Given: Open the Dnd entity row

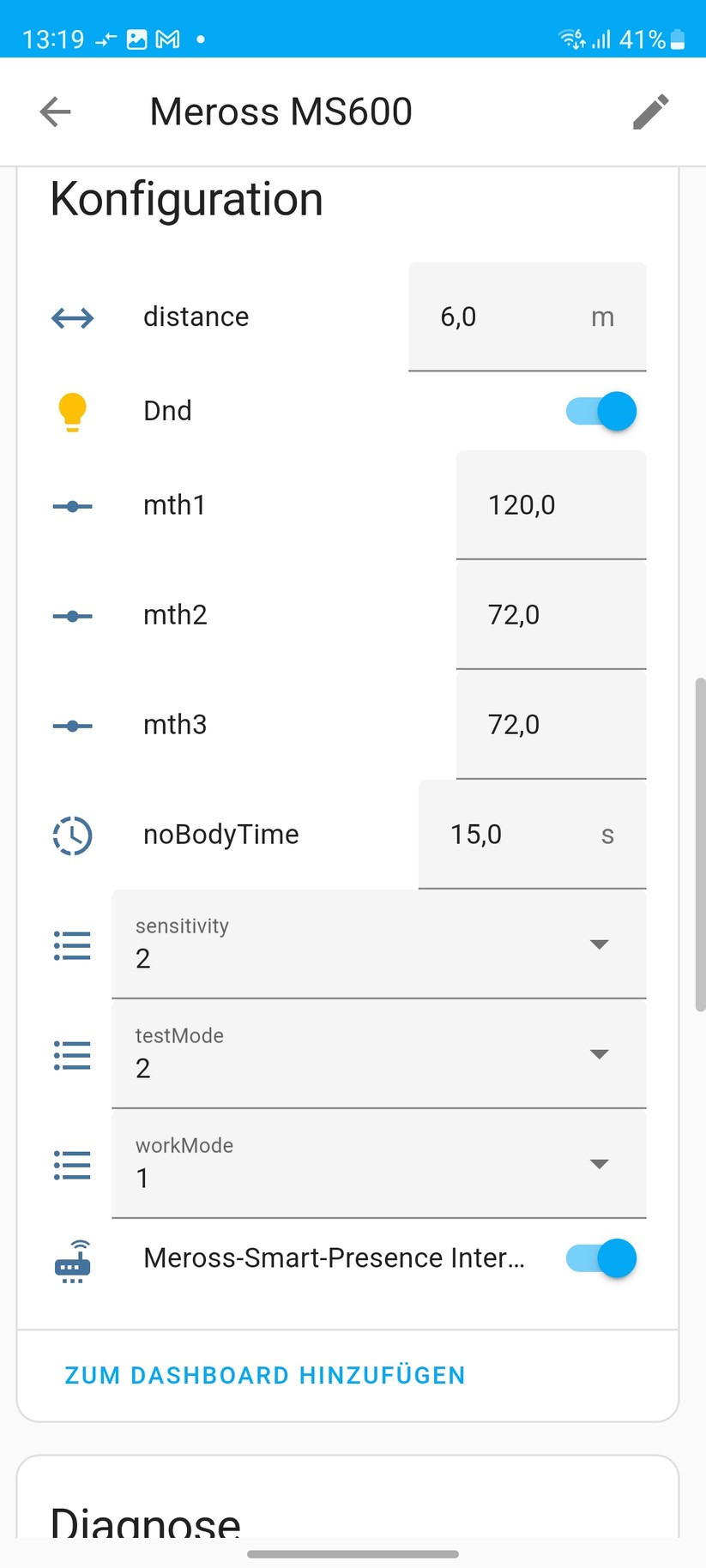Looking at the screenshot, I should coord(168,411).
